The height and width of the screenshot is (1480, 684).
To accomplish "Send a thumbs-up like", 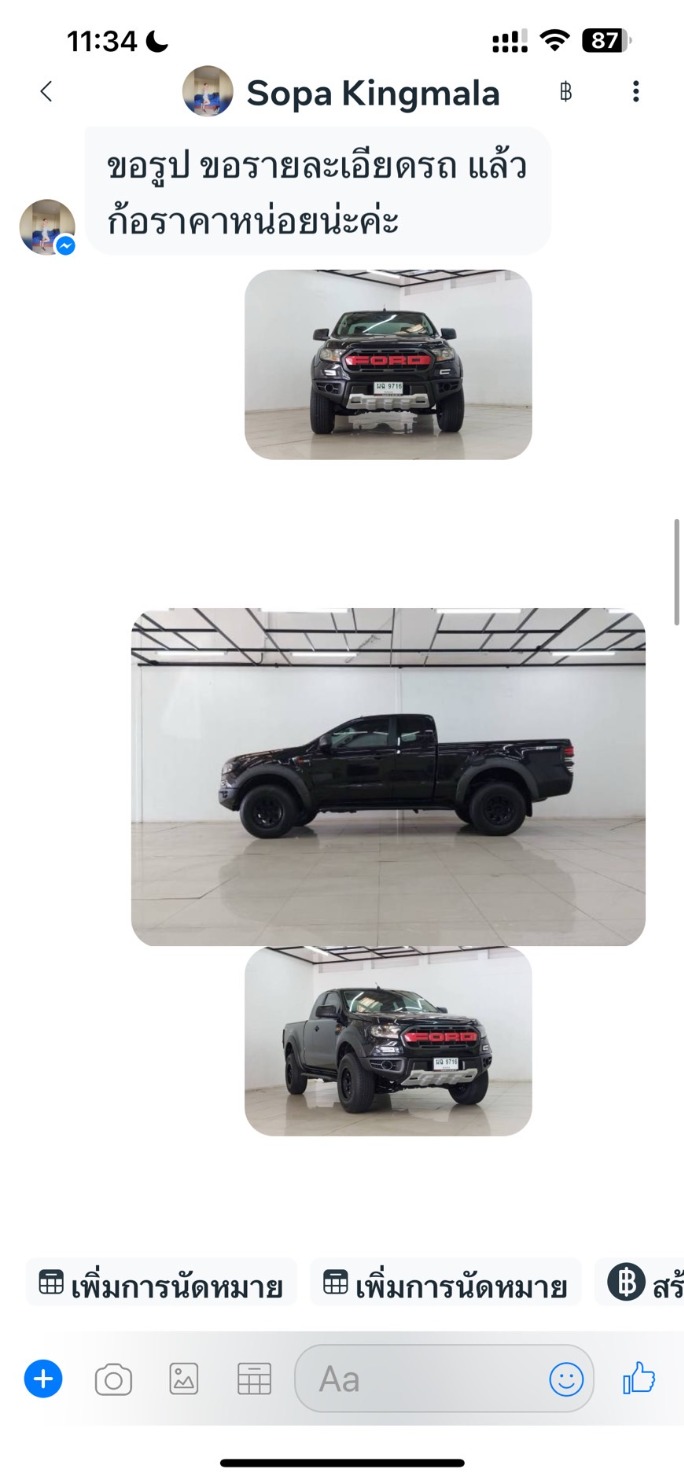I will [x=639, y=1380].
